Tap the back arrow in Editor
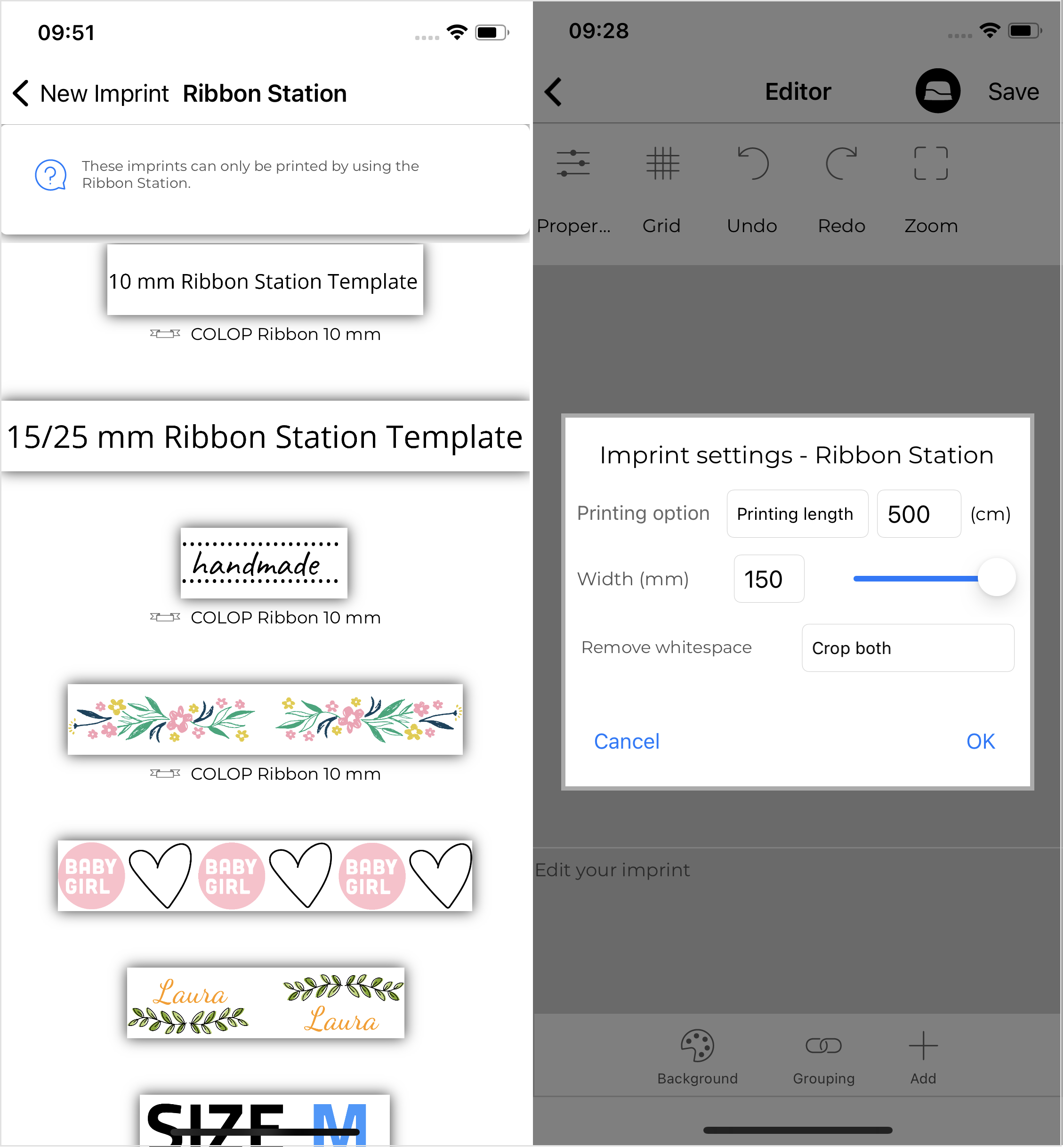 coord(553,91)
